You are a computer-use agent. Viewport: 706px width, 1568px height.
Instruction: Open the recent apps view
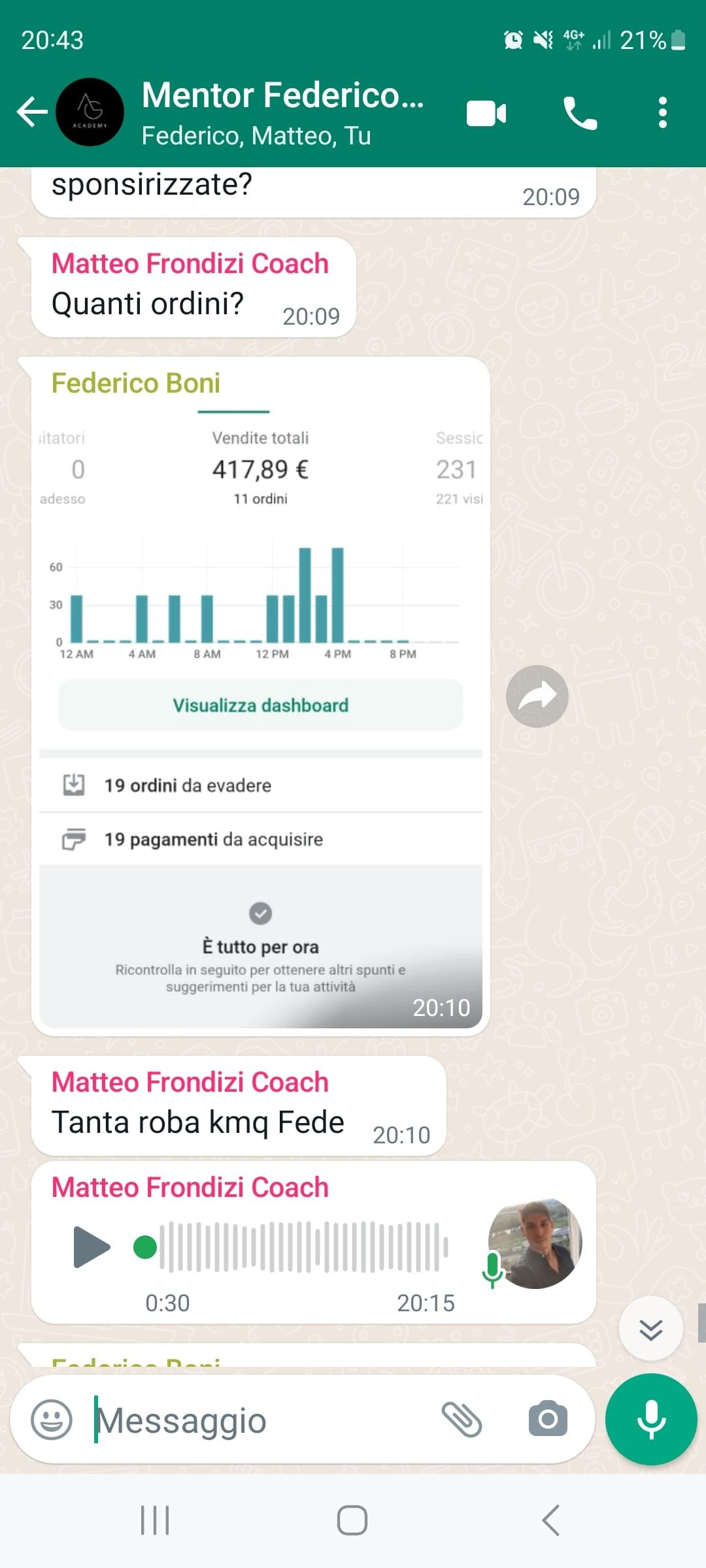(155, 1520)
